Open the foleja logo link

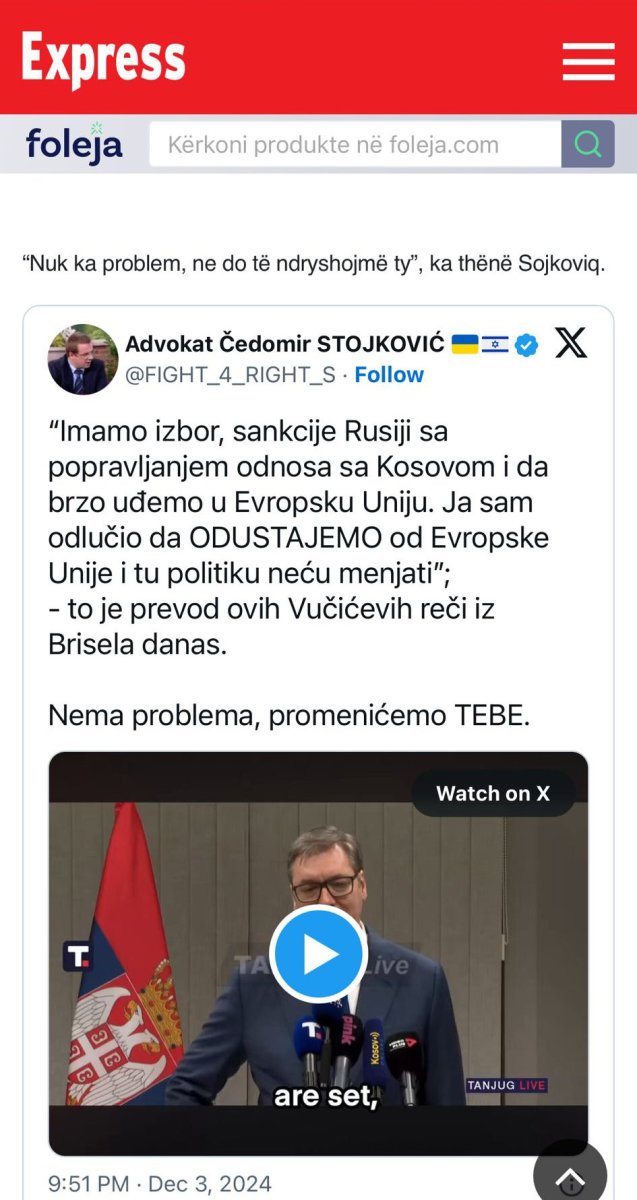[74, 145]
